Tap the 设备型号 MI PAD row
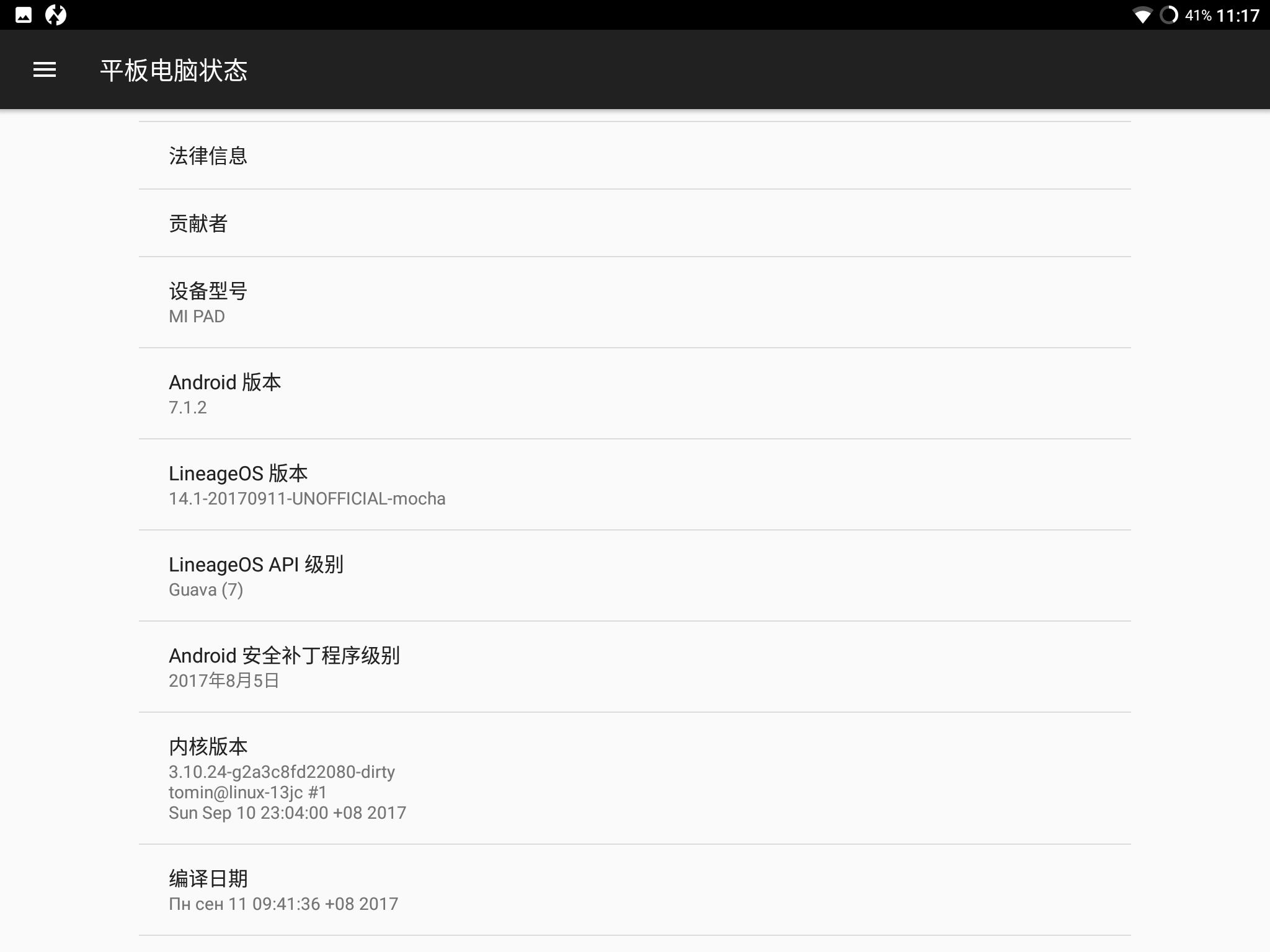Image resolution: width=1270 pixels, height=952 pixels. click(635, 302)
